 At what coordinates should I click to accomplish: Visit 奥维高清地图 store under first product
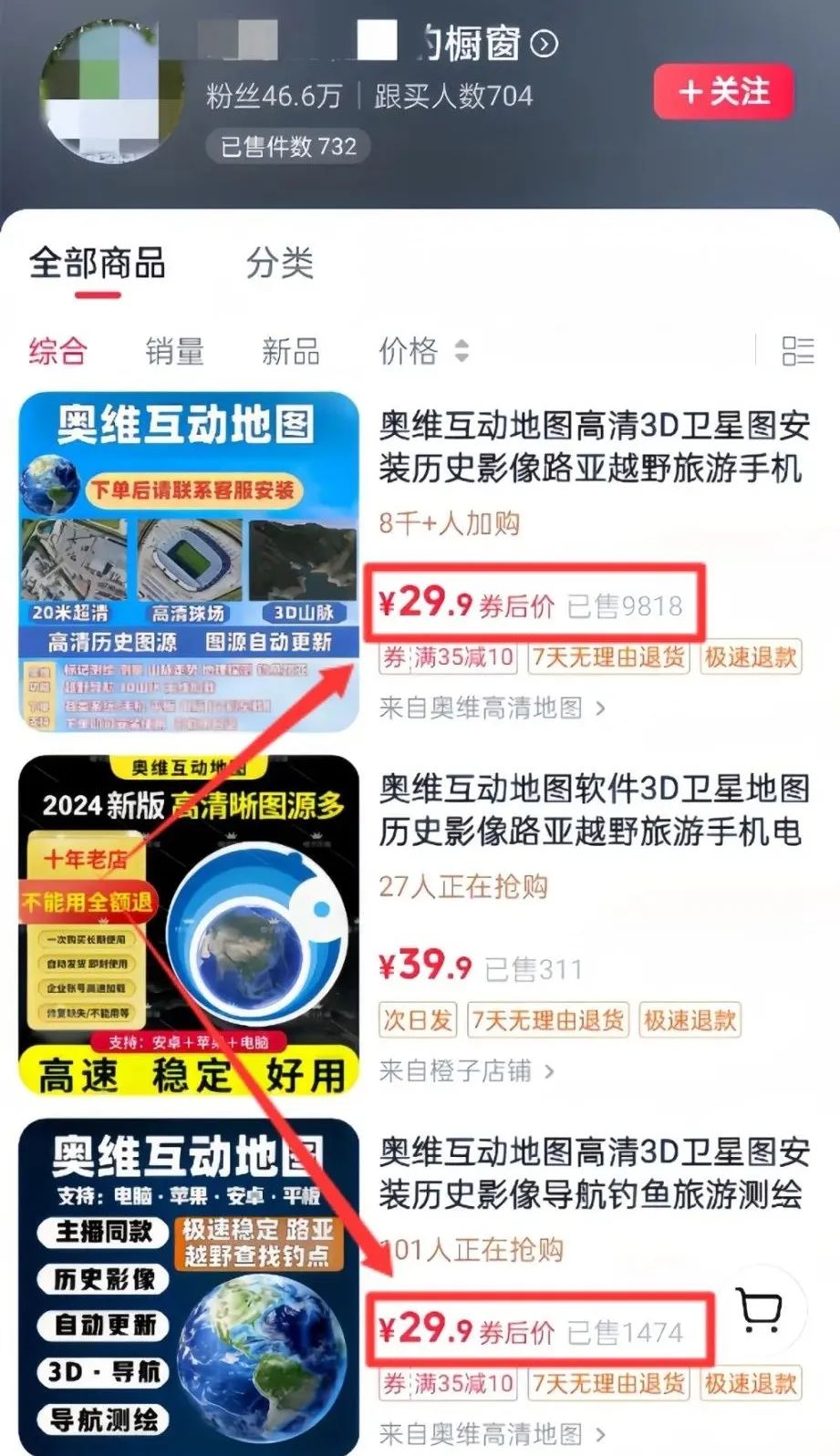point(492,708)
